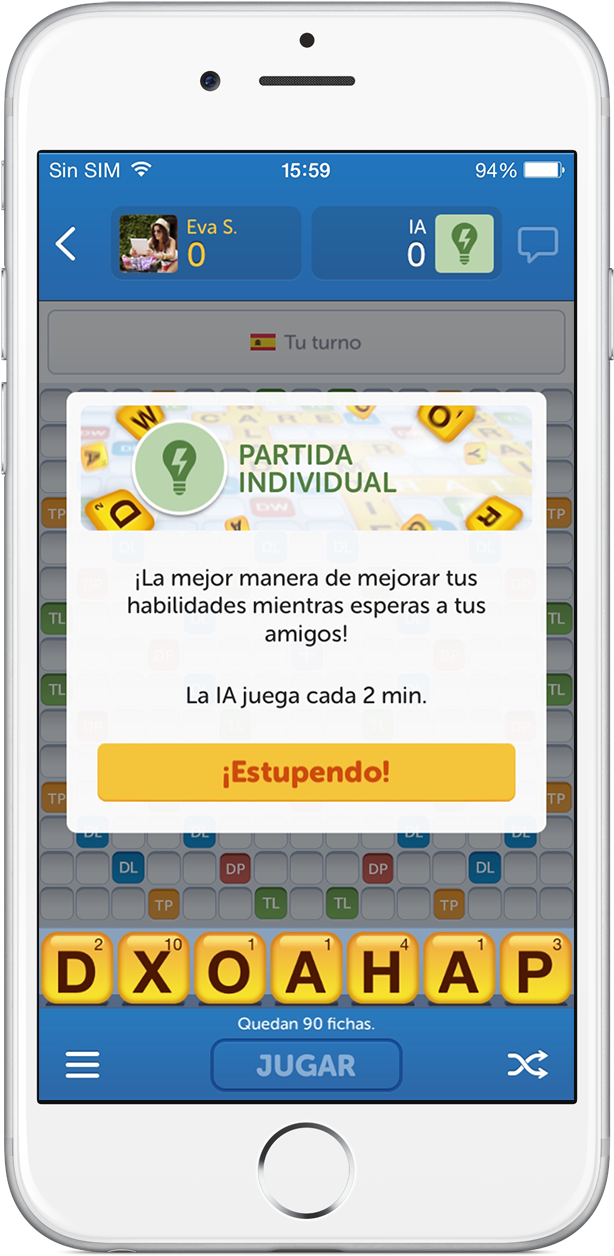View Eva S. player profile
This screenshot has height=1256, width=614.
click(205, 243)
